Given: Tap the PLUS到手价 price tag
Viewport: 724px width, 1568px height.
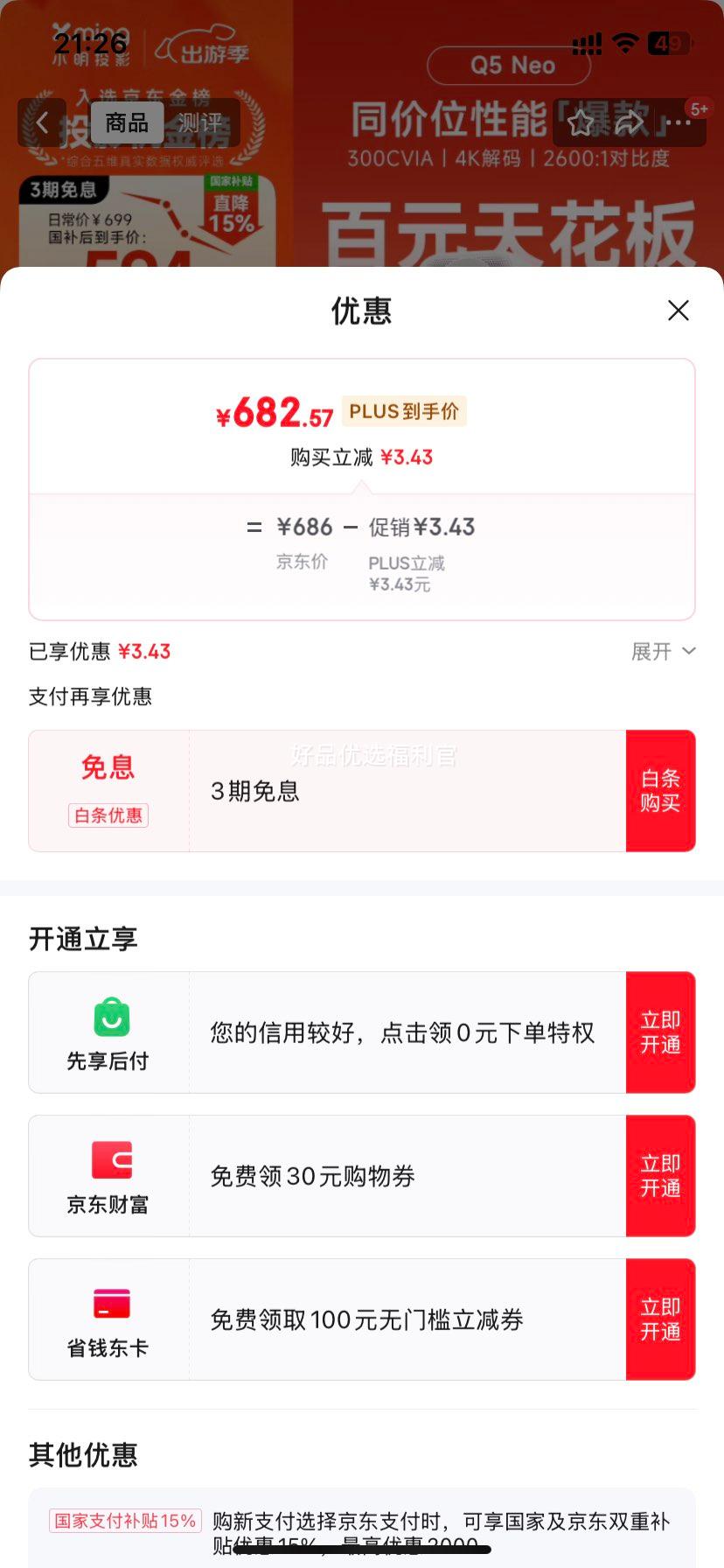Looking at the screenshot, I should (x=404, y=410).
